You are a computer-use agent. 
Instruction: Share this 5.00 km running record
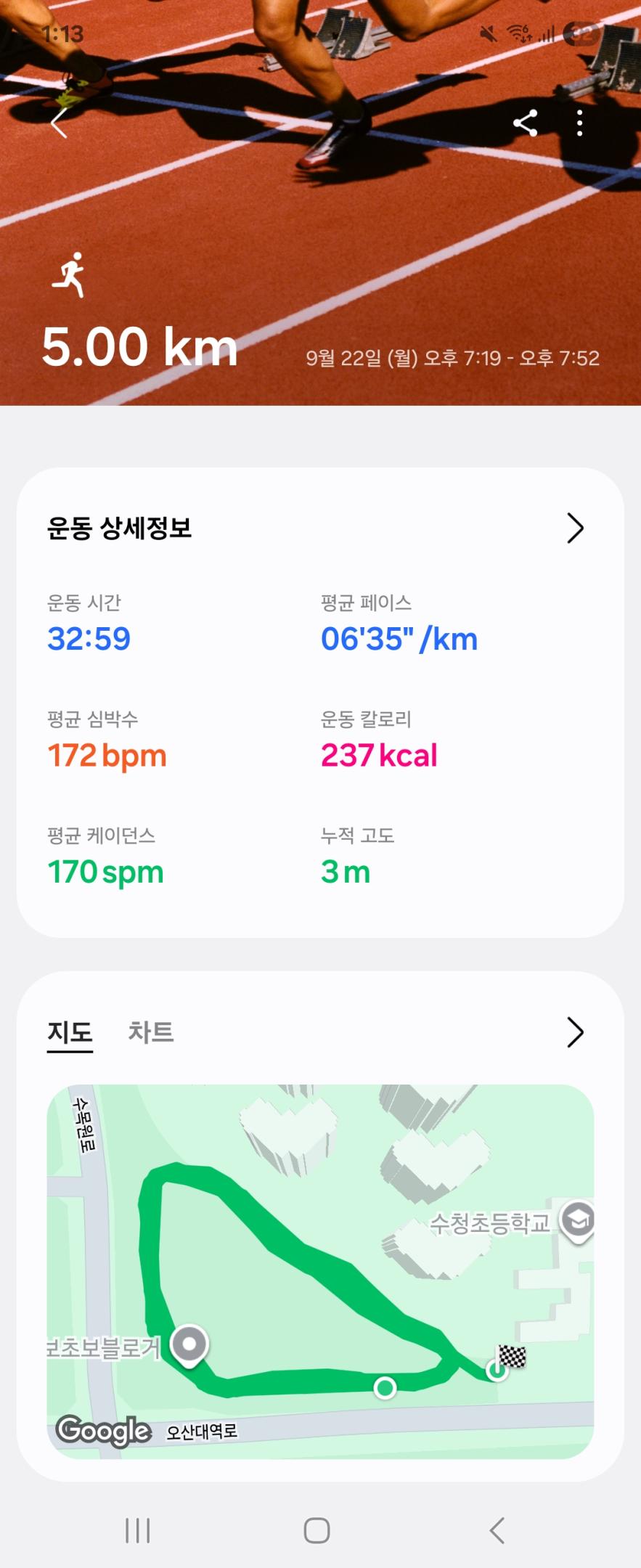coord(525,123)
